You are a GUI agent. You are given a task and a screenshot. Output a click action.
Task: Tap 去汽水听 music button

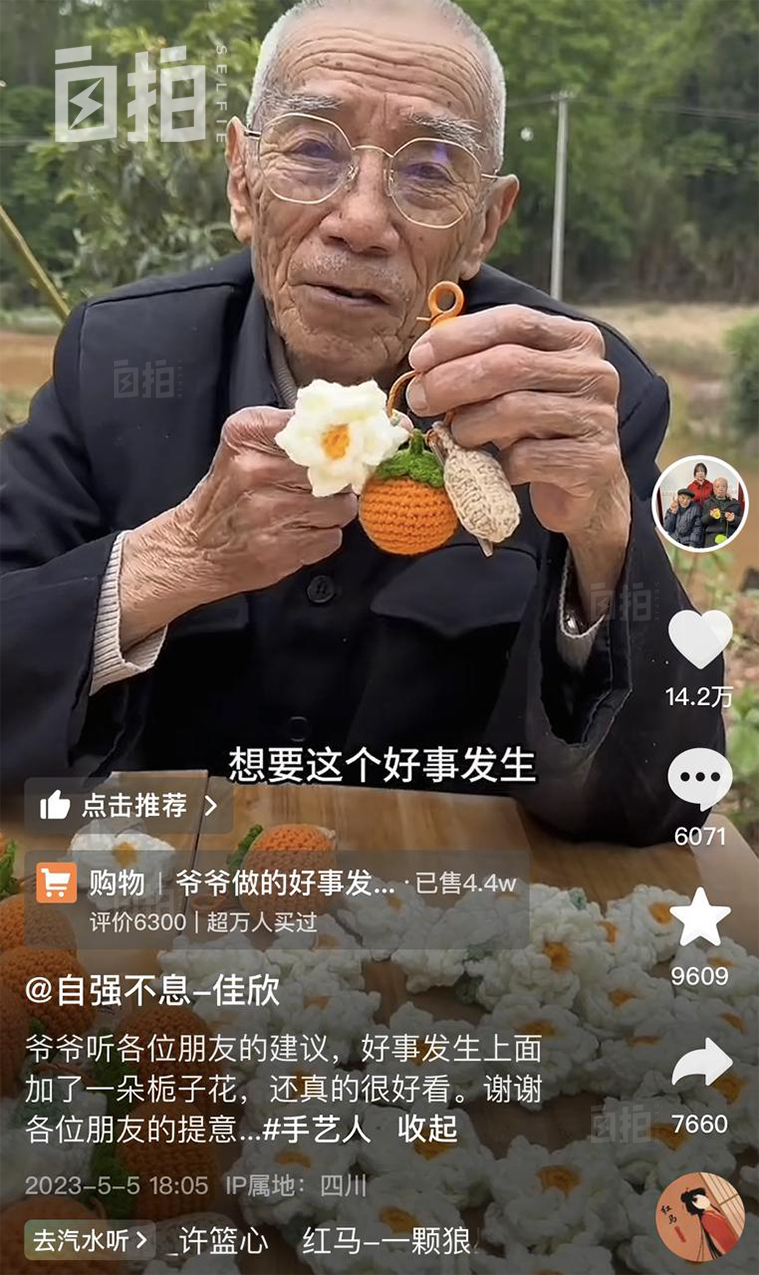coord(90,1241)
